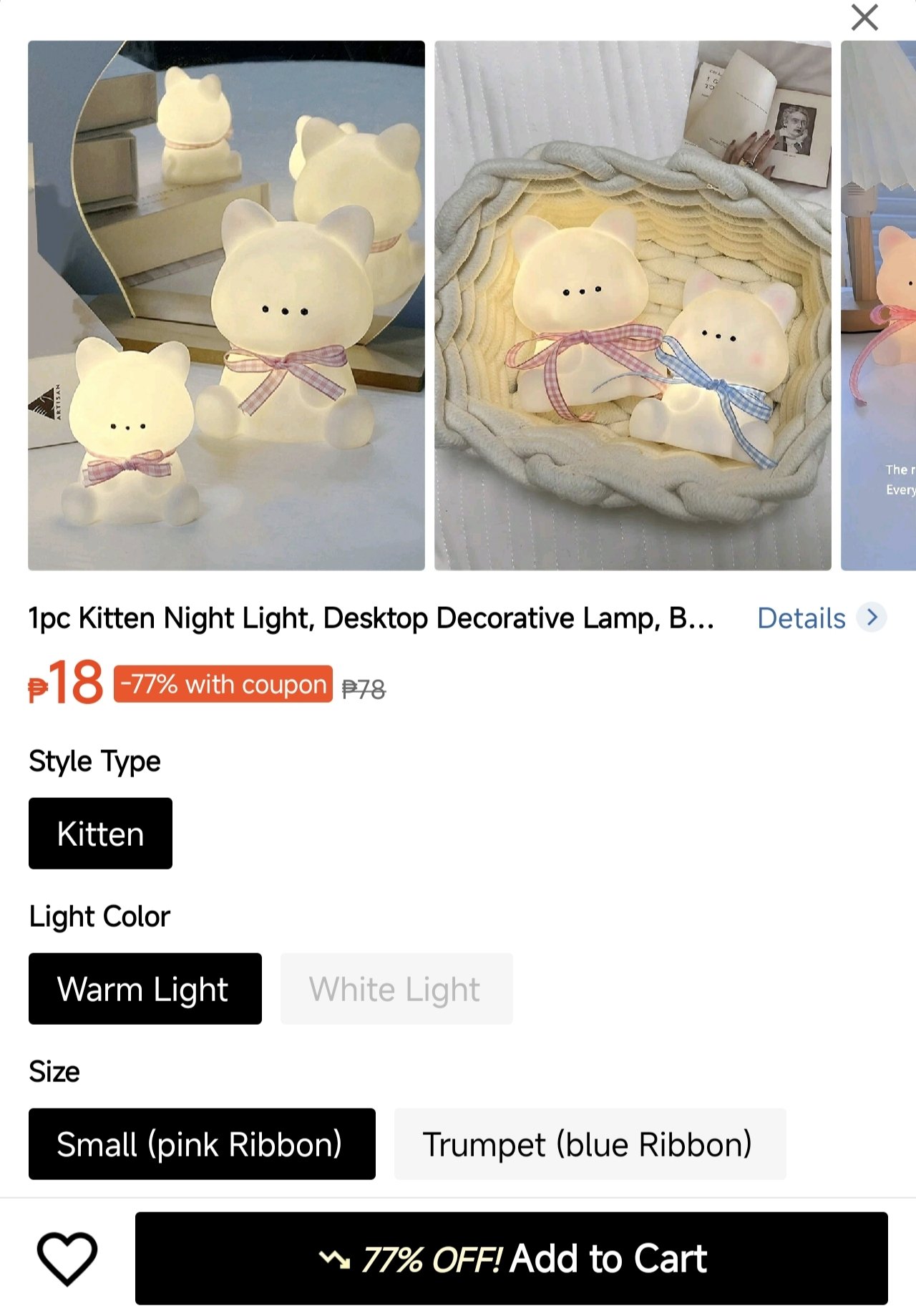
Task: Tap Add to Cart button
Action: coord(511,1258)
